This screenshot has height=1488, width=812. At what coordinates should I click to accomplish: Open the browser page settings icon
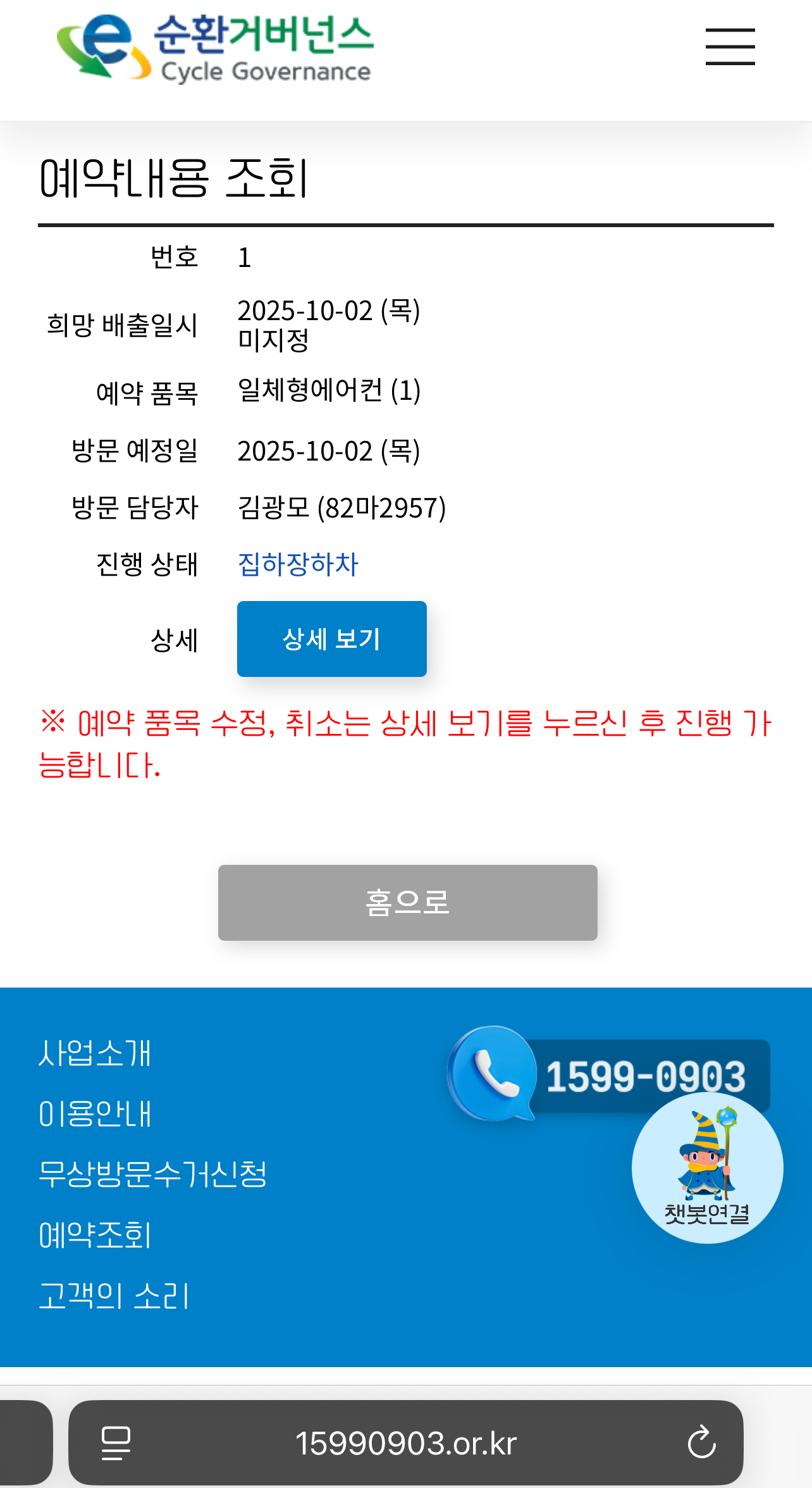[116, 1443]
